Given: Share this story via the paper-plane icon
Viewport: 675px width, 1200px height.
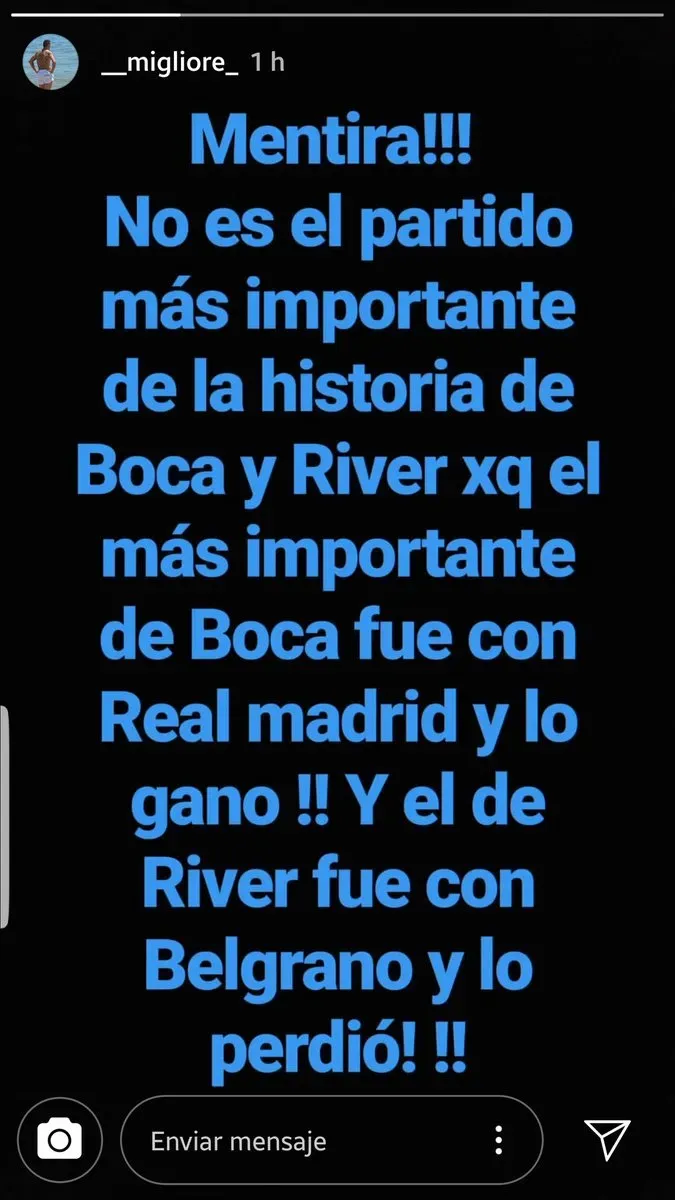Looking at the screenshot, I should (606, 1140).
